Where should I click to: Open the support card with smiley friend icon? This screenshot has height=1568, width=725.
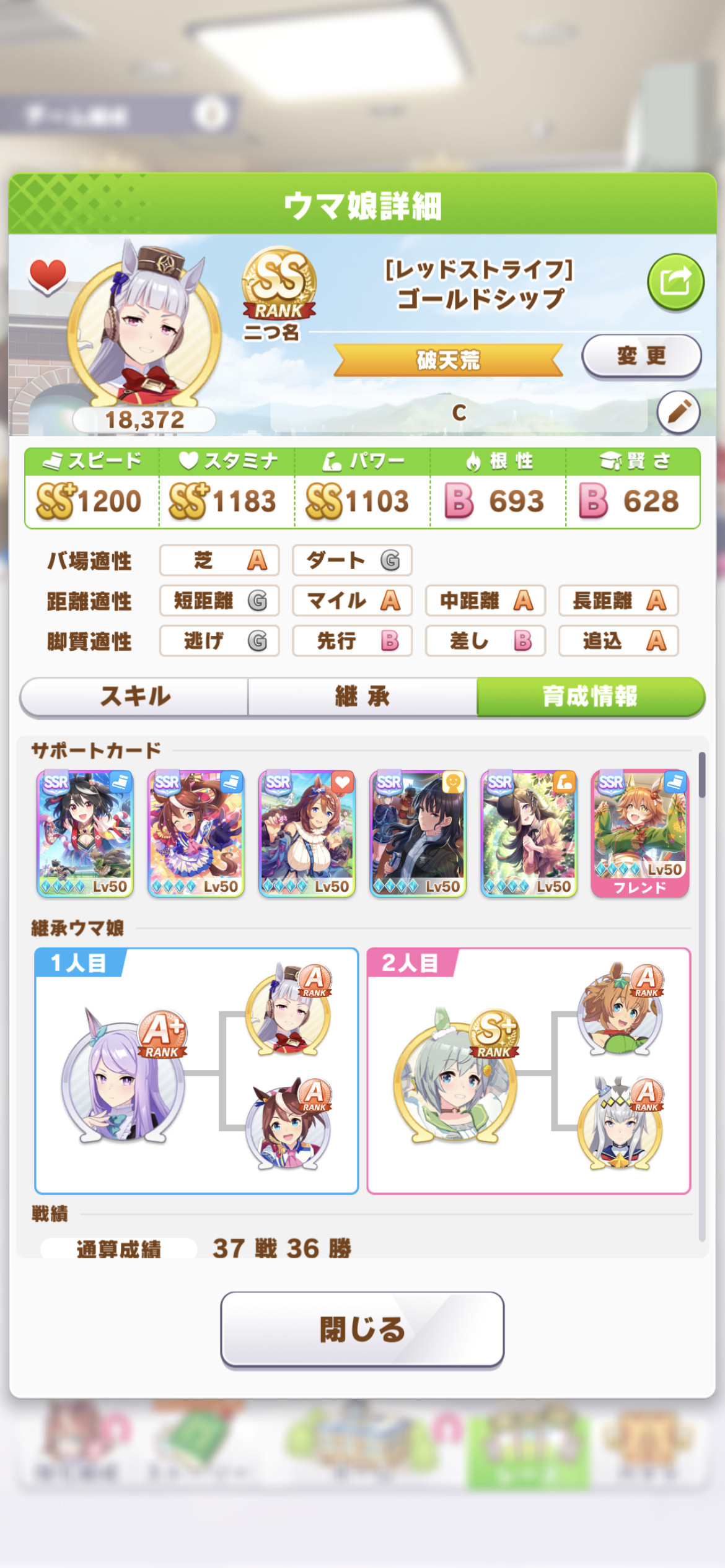pyautogui.click(x=418, y=834)
